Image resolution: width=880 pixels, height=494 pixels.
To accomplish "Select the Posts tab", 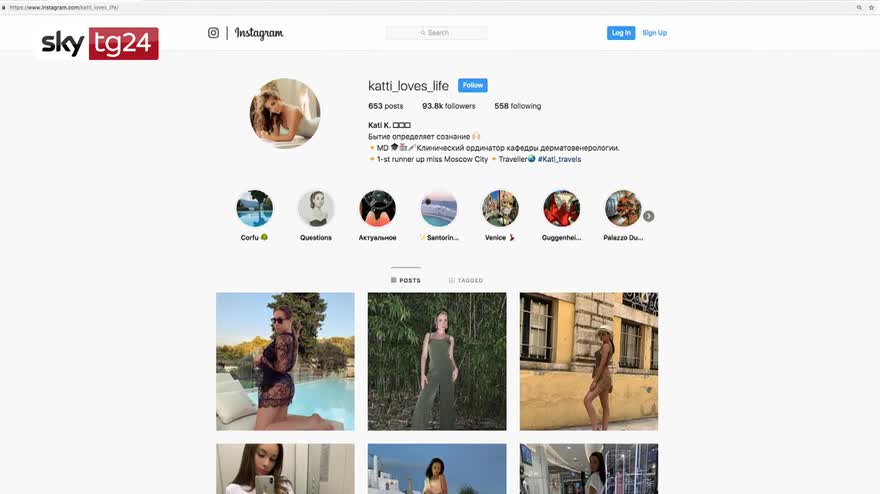I will tap(405, 280).
